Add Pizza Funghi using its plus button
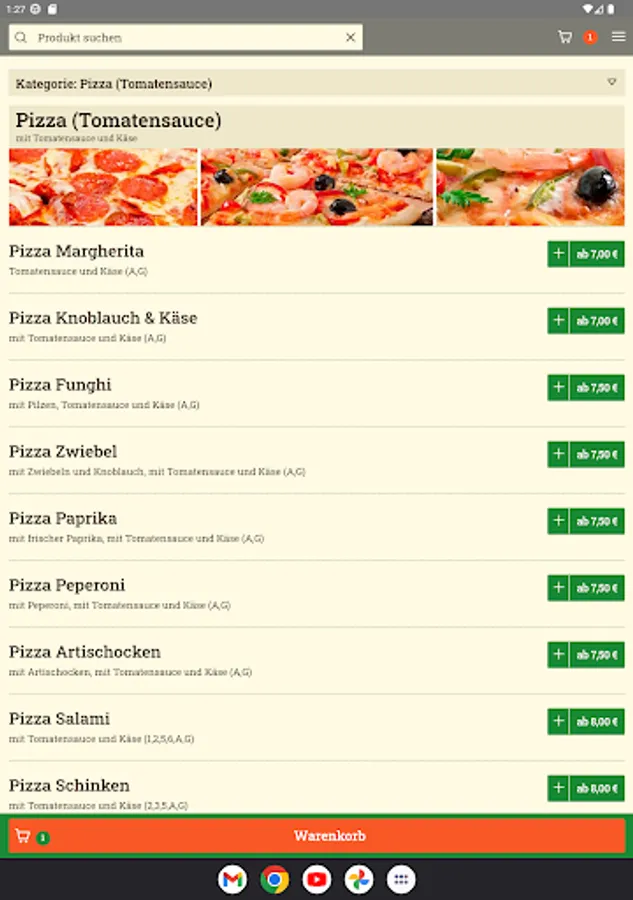Viewport: 633px width, 900px height. coord(558,388)
